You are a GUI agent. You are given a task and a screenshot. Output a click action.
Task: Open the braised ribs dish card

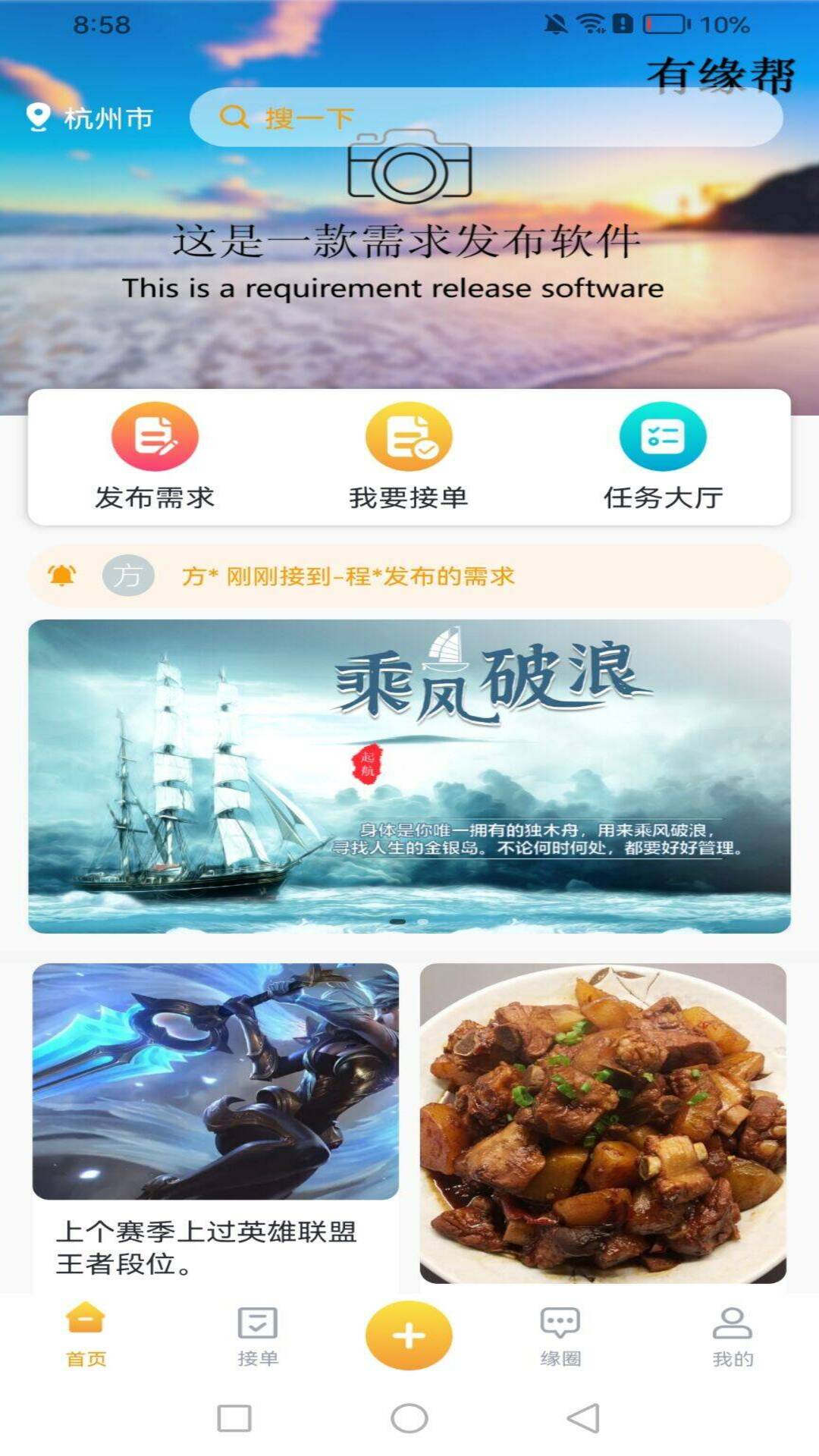coord(603,1122)
